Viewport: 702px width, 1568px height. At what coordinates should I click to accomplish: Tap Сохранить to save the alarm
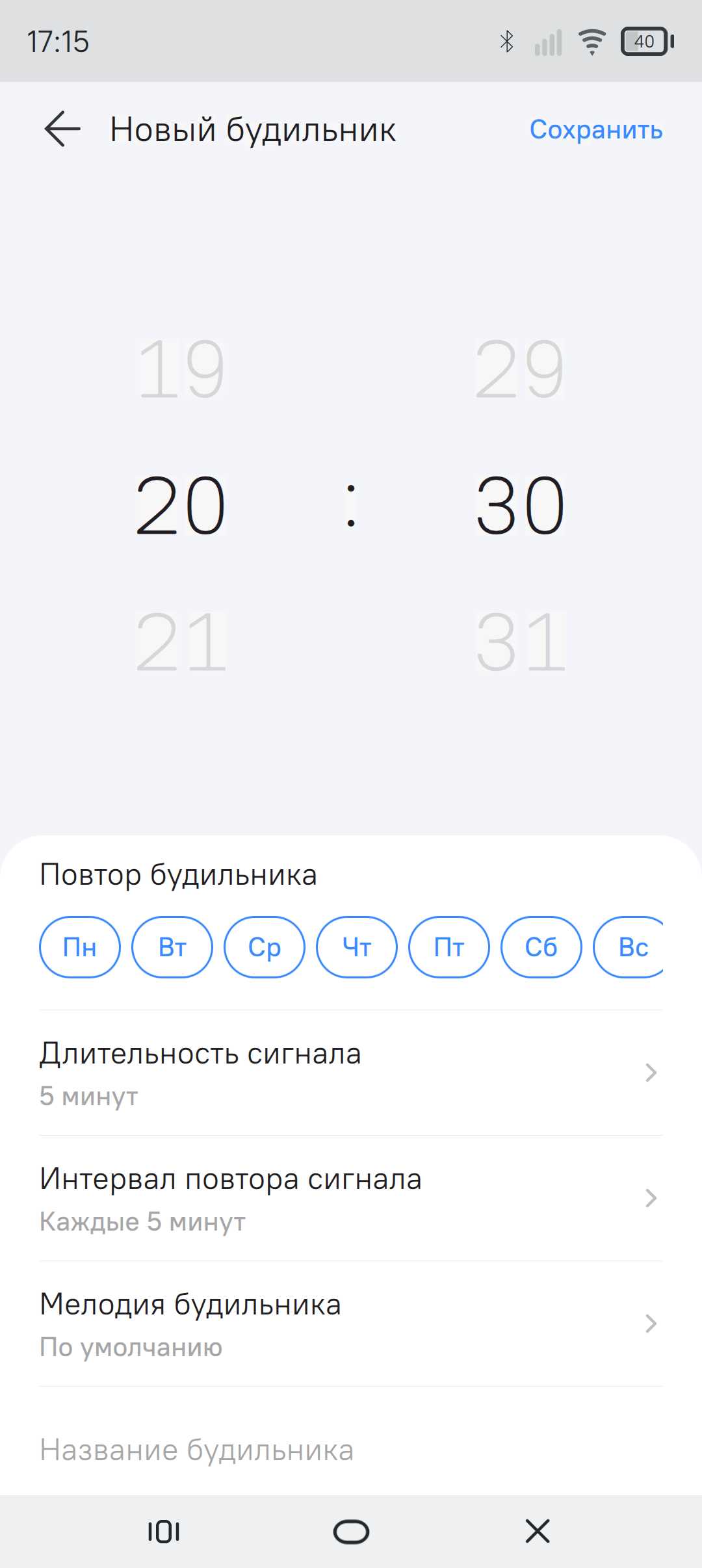pos(596,129)
